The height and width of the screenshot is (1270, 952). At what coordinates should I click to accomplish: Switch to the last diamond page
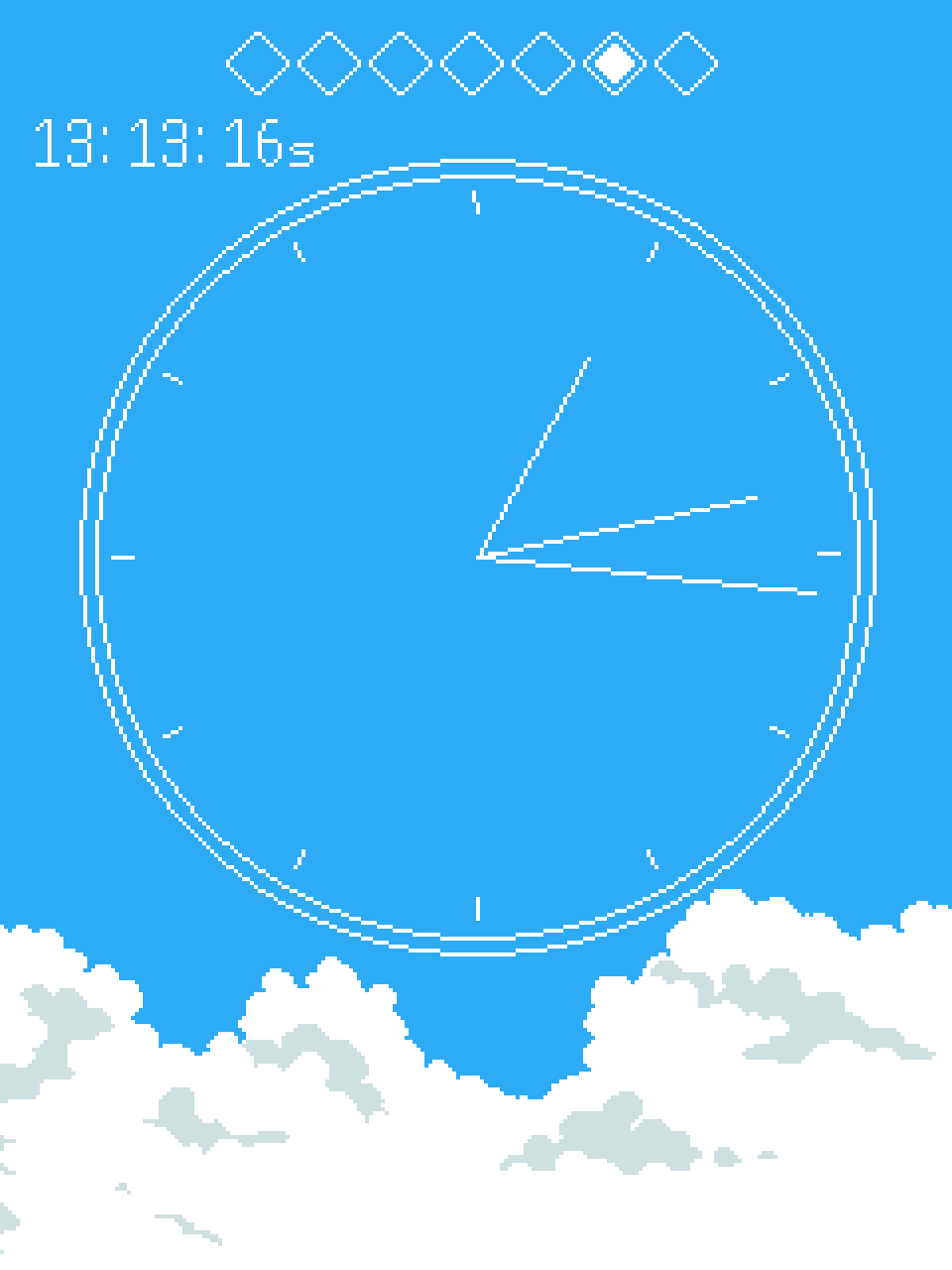click(686, 63)
